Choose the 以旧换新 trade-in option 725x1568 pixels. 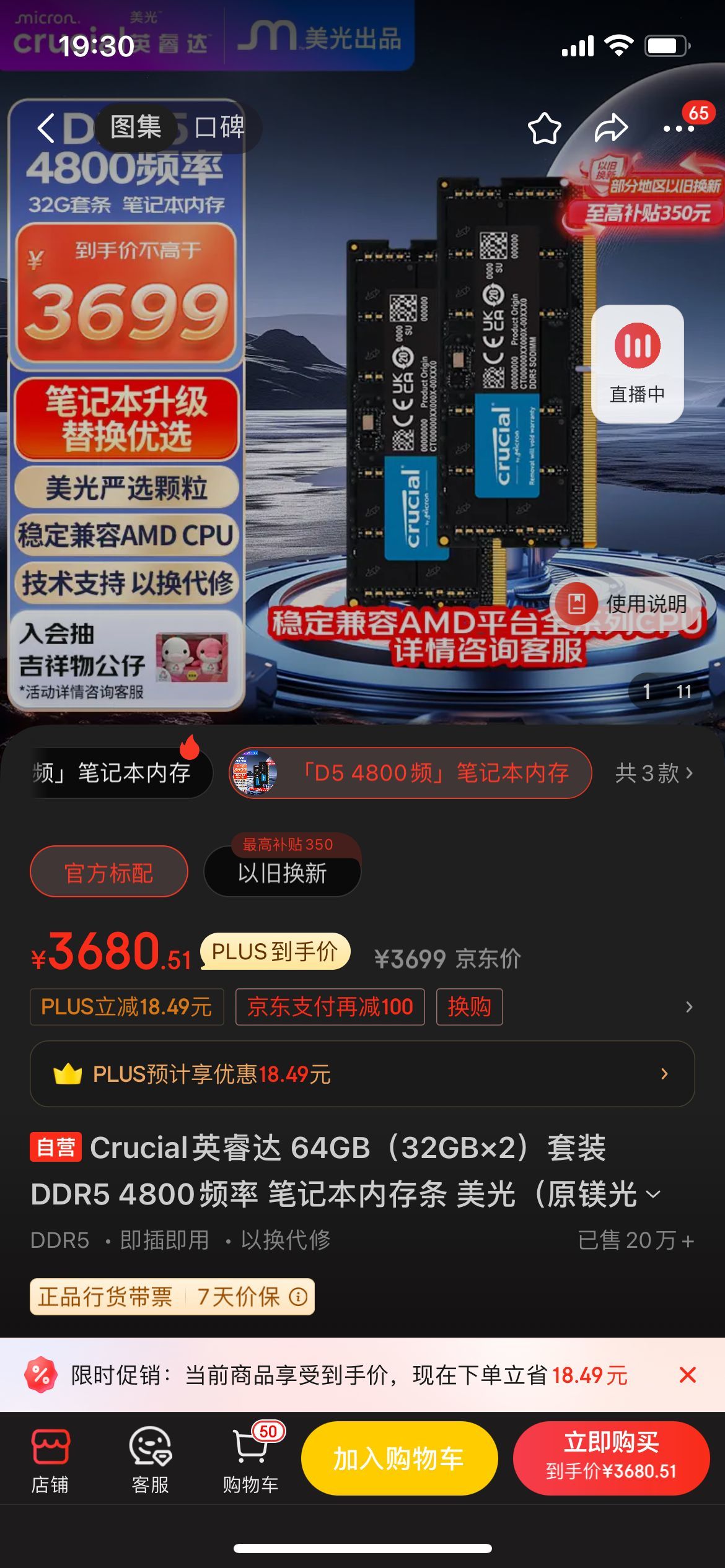pos(283,873)
